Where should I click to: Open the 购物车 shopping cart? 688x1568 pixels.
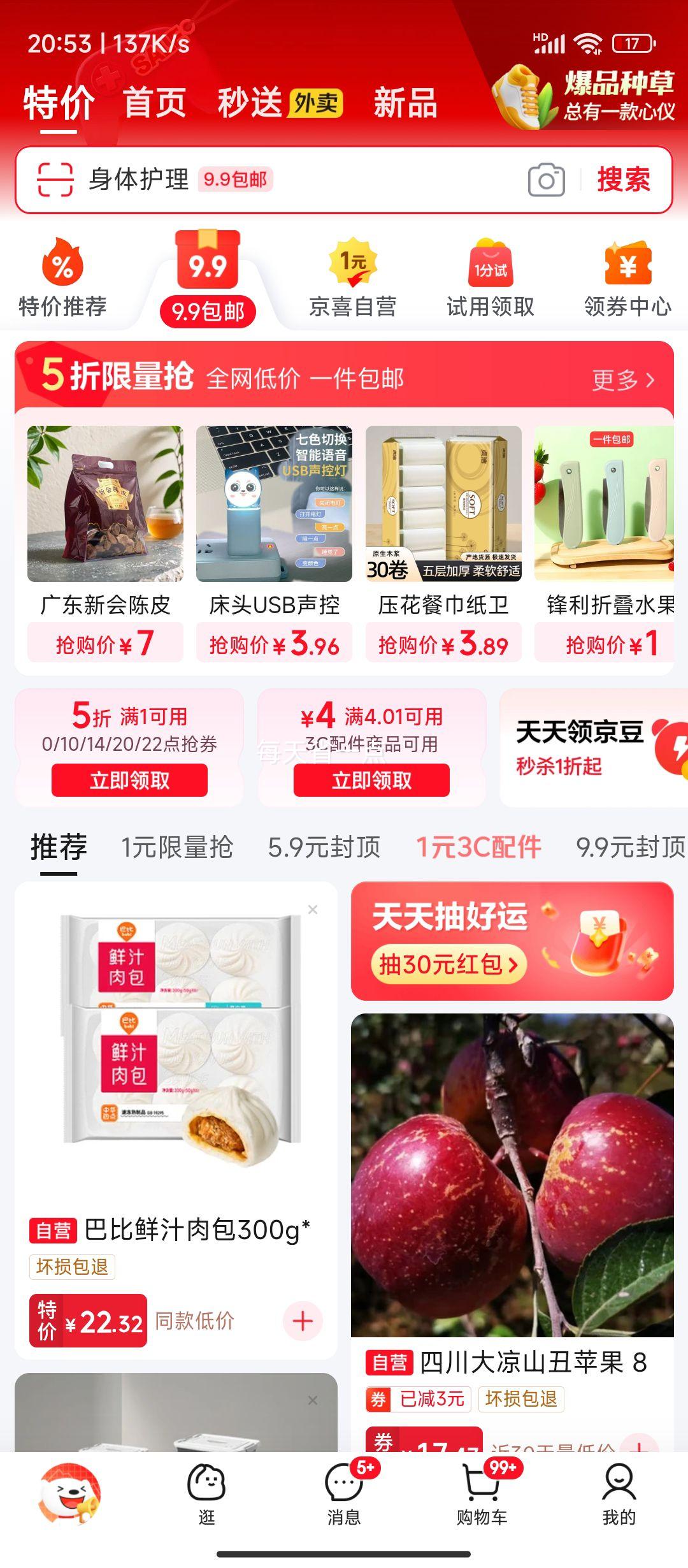pos(482,1493)
